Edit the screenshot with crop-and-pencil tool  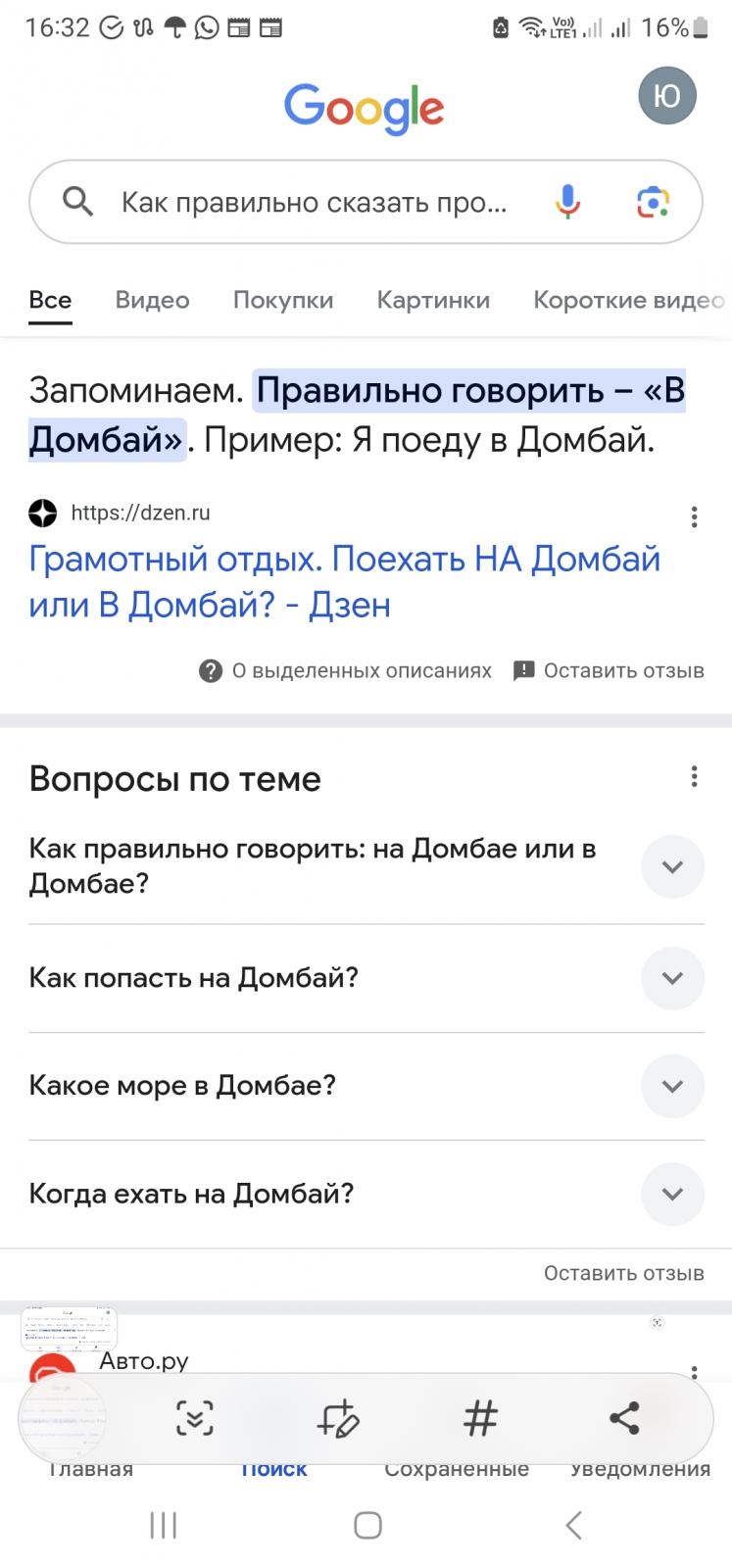[x=339, y=1417]
